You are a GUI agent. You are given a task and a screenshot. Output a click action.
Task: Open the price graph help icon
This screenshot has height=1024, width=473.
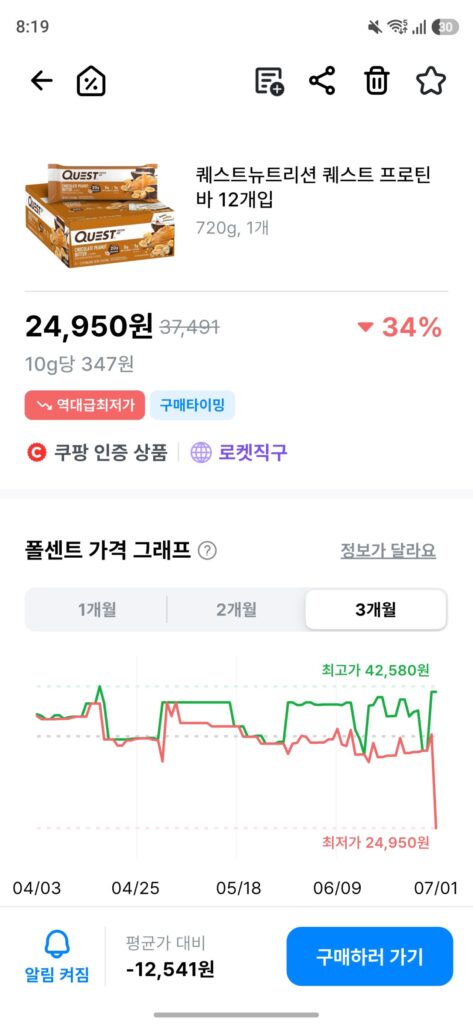(x=207, y=552)
